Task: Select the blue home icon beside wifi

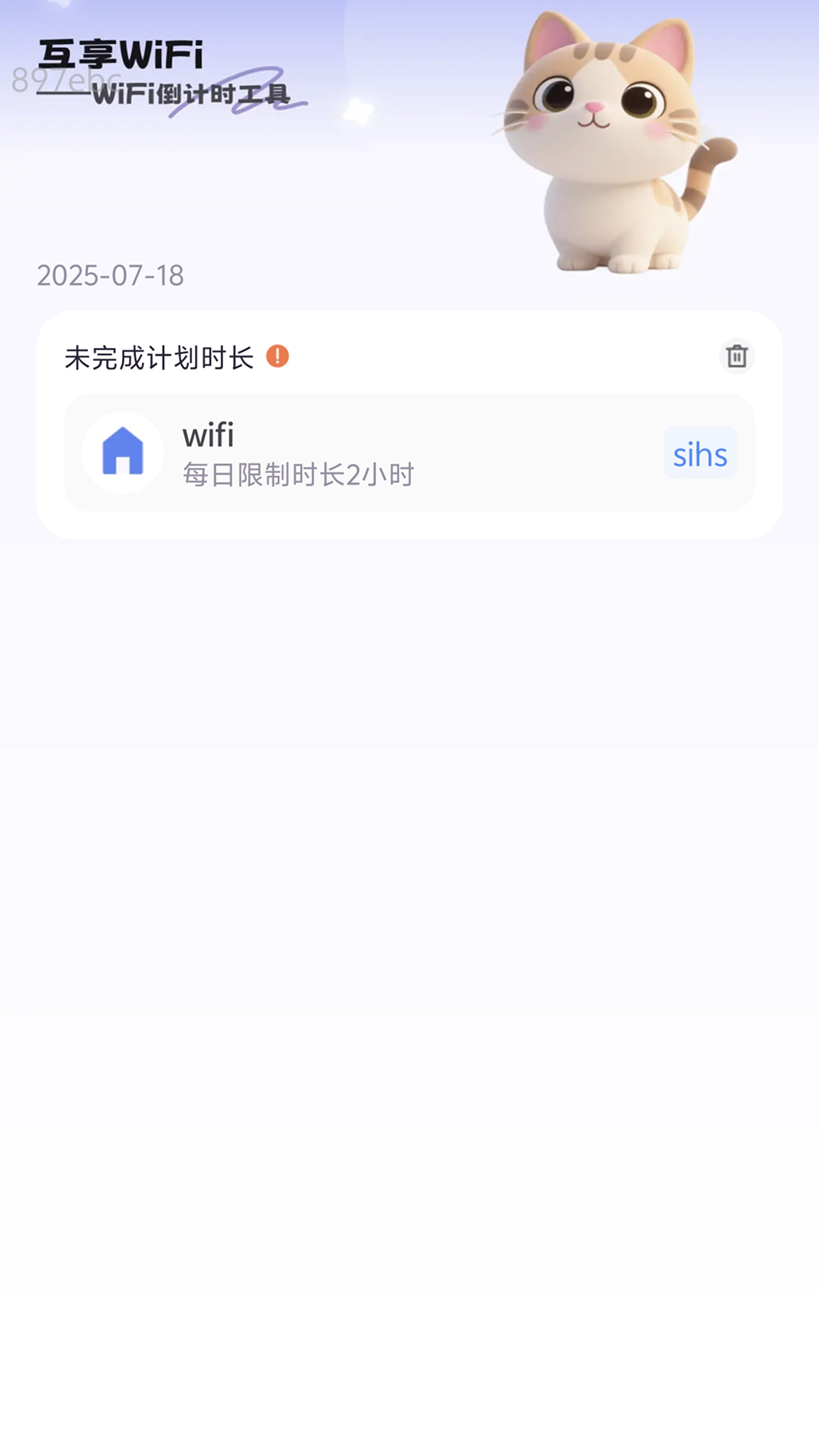Action: [x=124, y=453]
